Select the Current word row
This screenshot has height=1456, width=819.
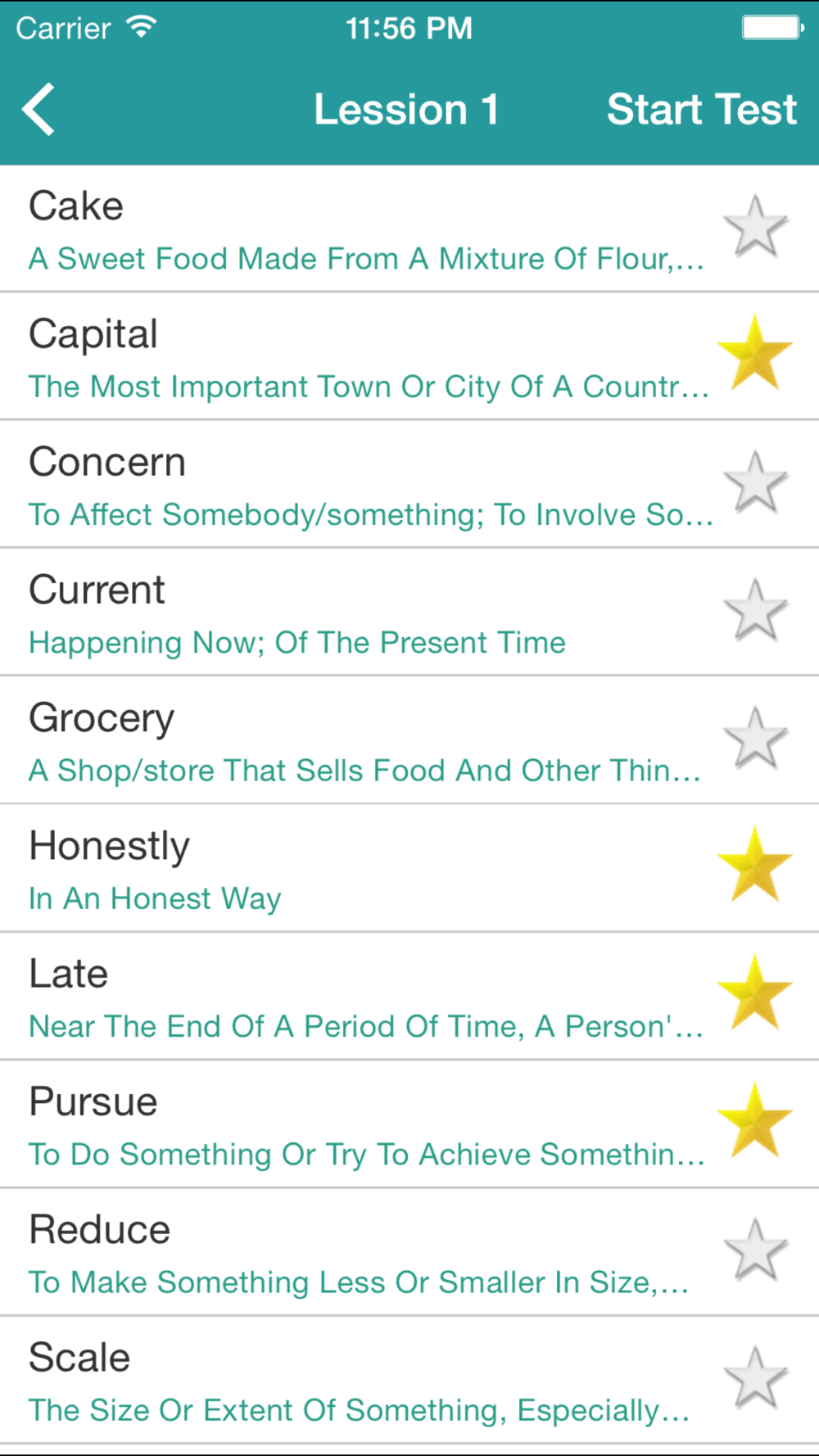pyautogui.click(x=360, y=613)
